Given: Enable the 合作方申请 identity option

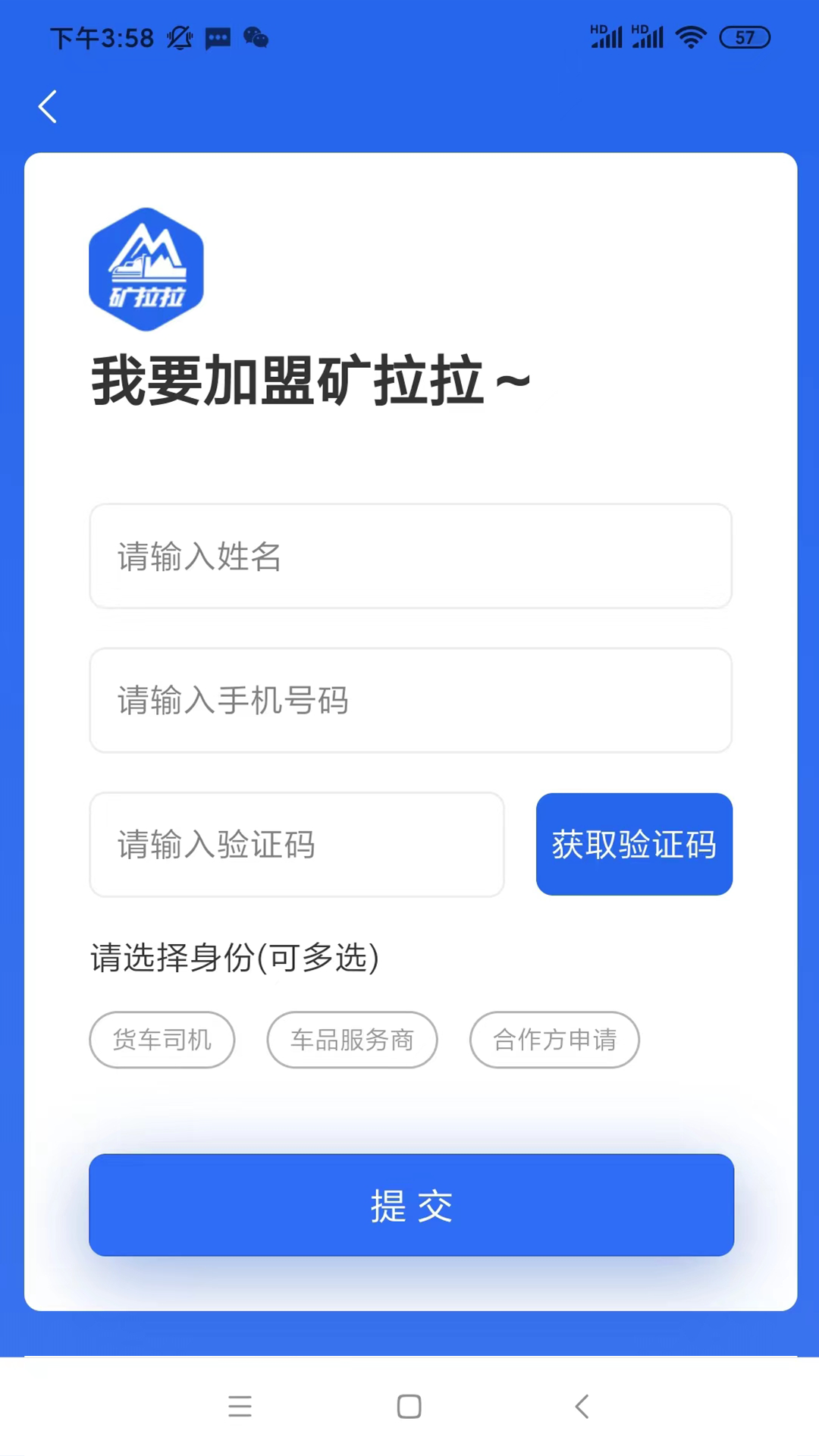Looking at the screenshot, I should [x=554, y=1040].
